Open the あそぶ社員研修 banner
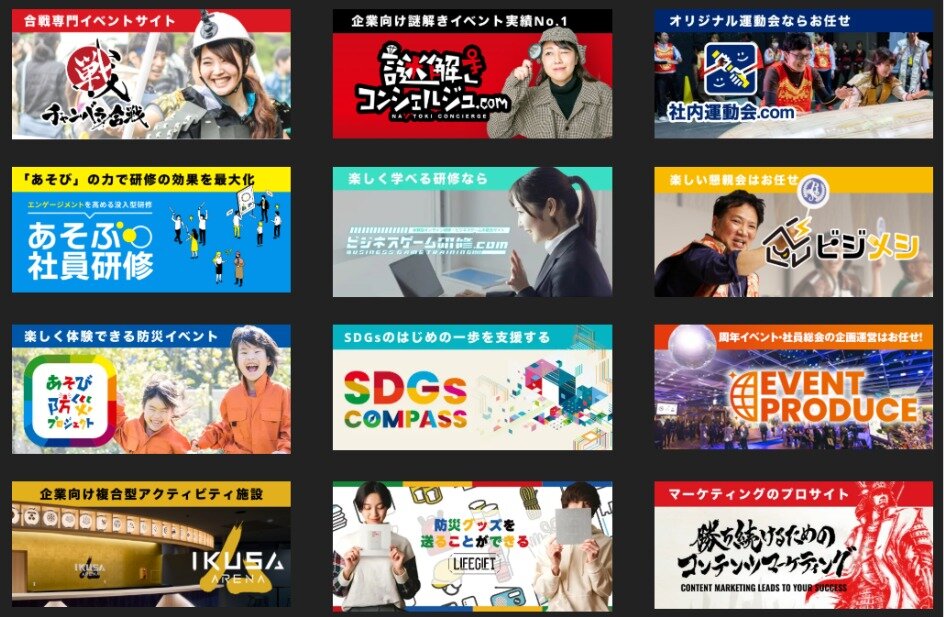 coord(151,230)
